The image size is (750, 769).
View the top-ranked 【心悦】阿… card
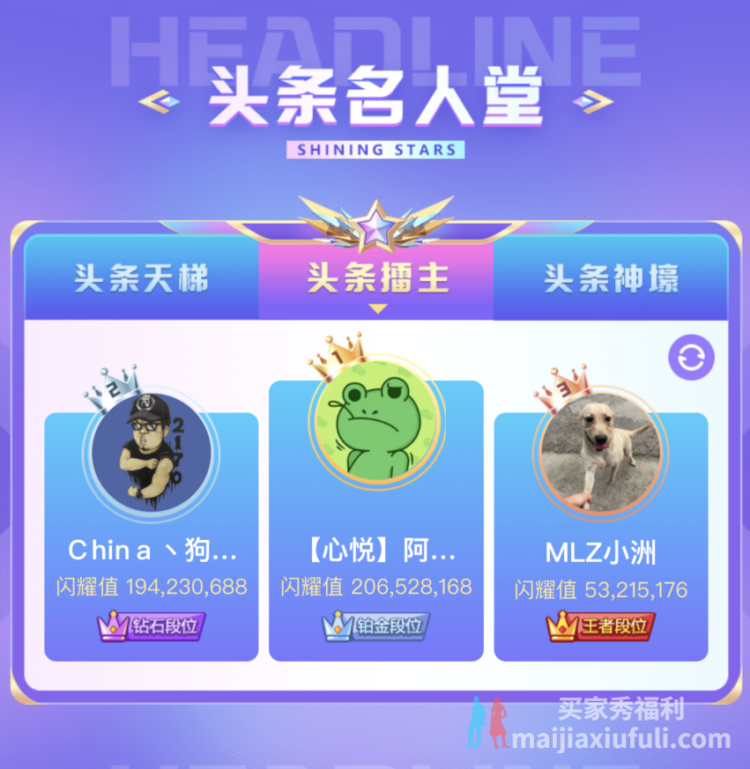click(x=376, y=520)
